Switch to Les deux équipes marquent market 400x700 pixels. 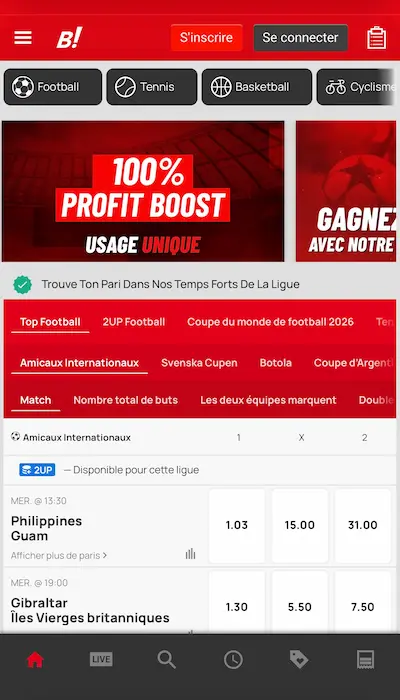(268, 400)
